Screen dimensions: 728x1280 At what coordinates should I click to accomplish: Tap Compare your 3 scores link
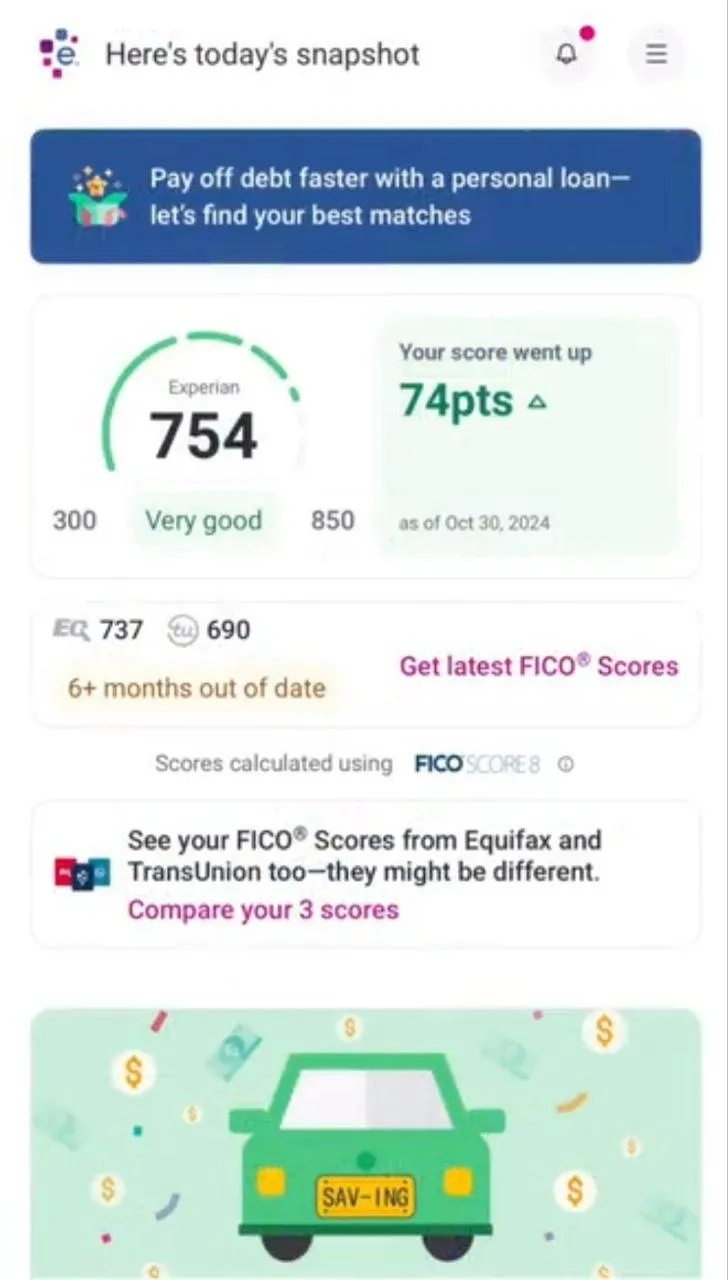[263, 910]
